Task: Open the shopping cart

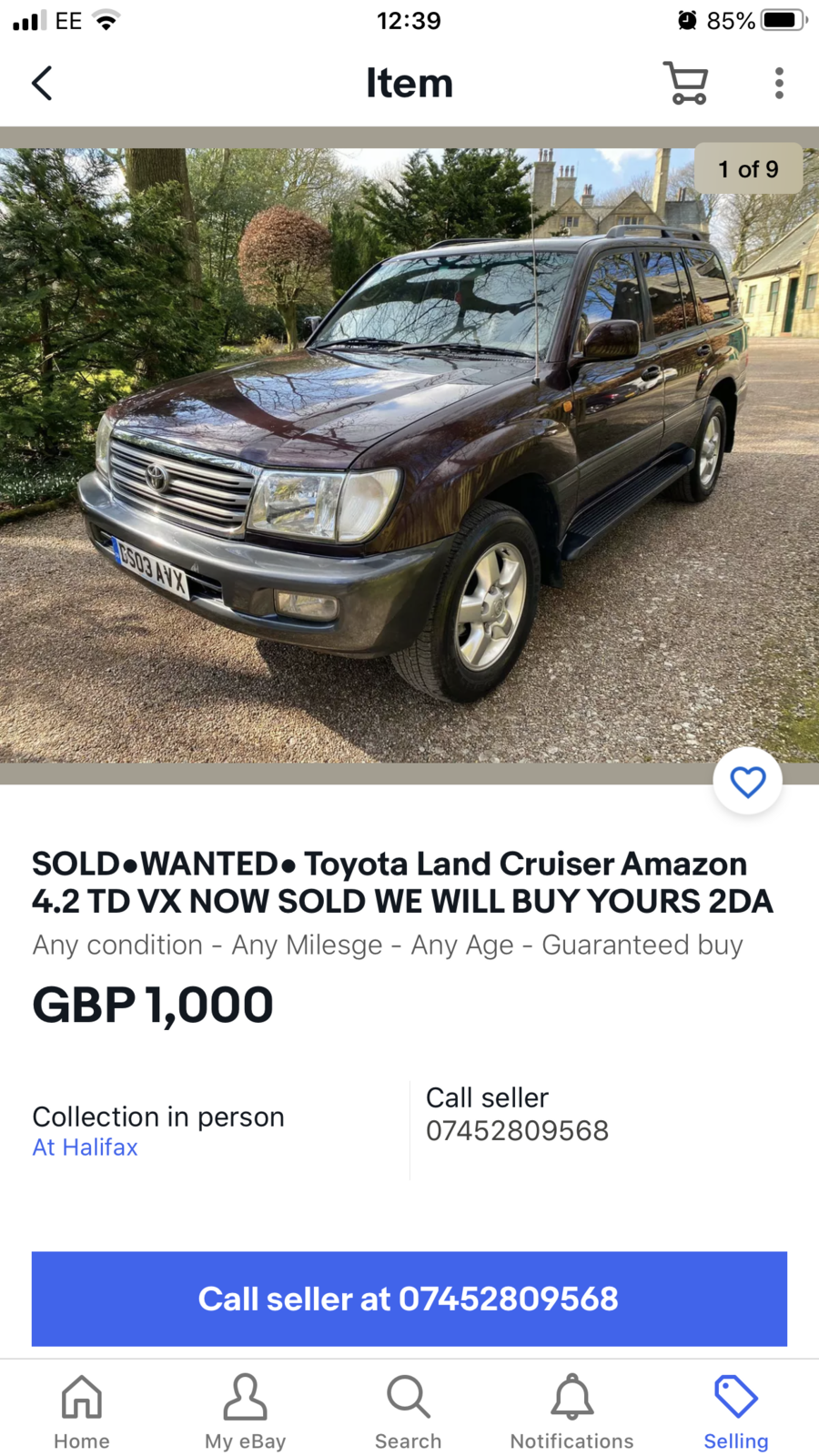Action: click(685, 83)
